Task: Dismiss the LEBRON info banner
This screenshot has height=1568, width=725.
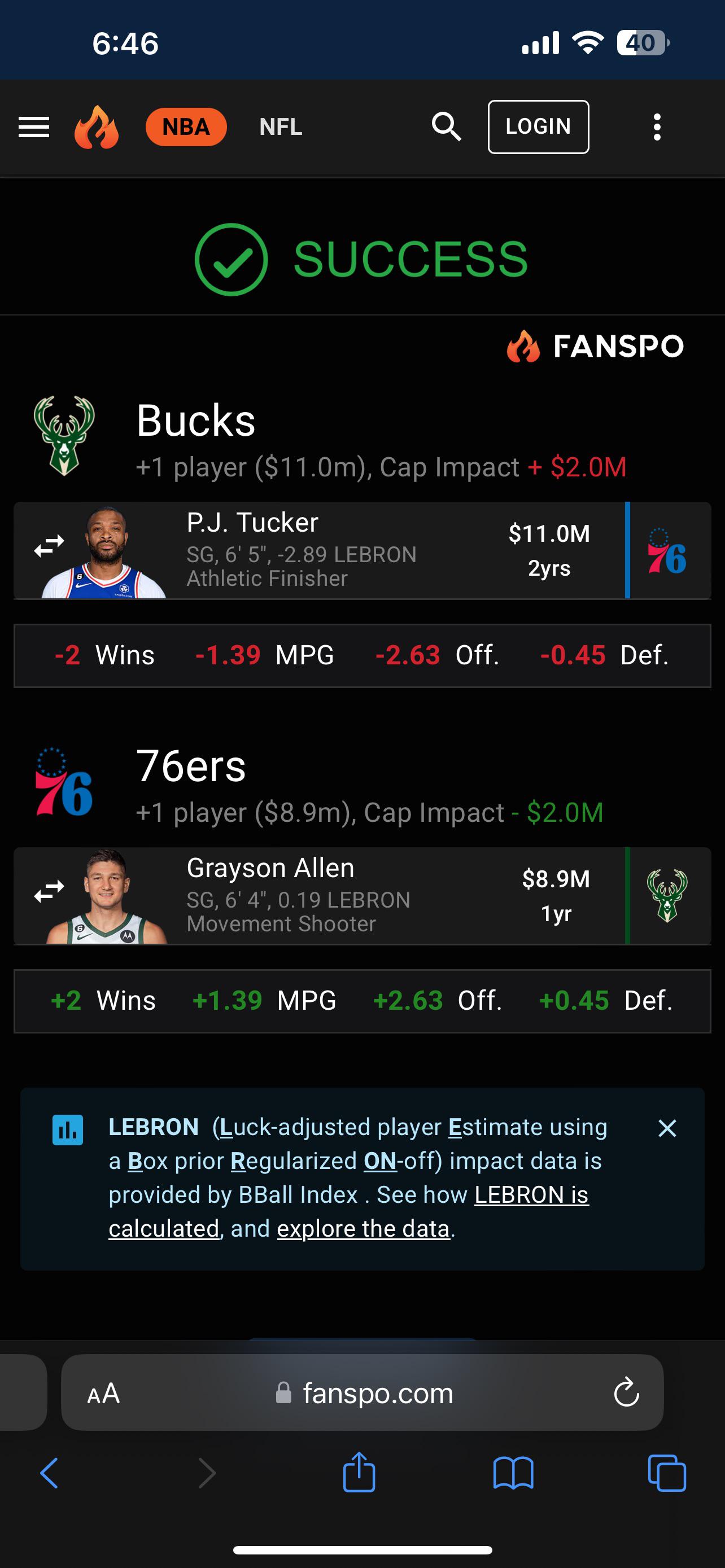Action: click(x=667, y=1128)
